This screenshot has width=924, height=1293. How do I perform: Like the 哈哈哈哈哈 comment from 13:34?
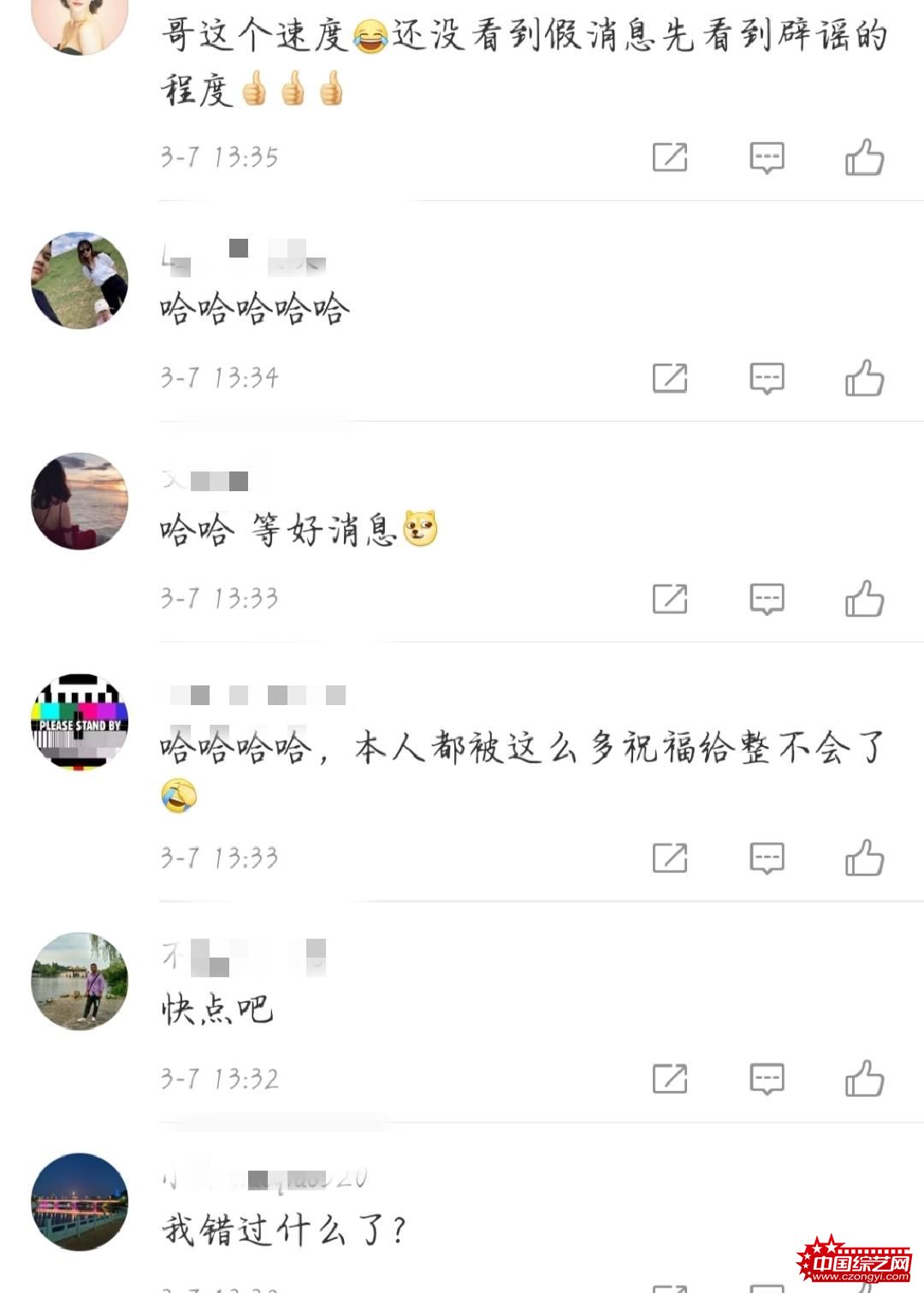(x=864, y=378)
